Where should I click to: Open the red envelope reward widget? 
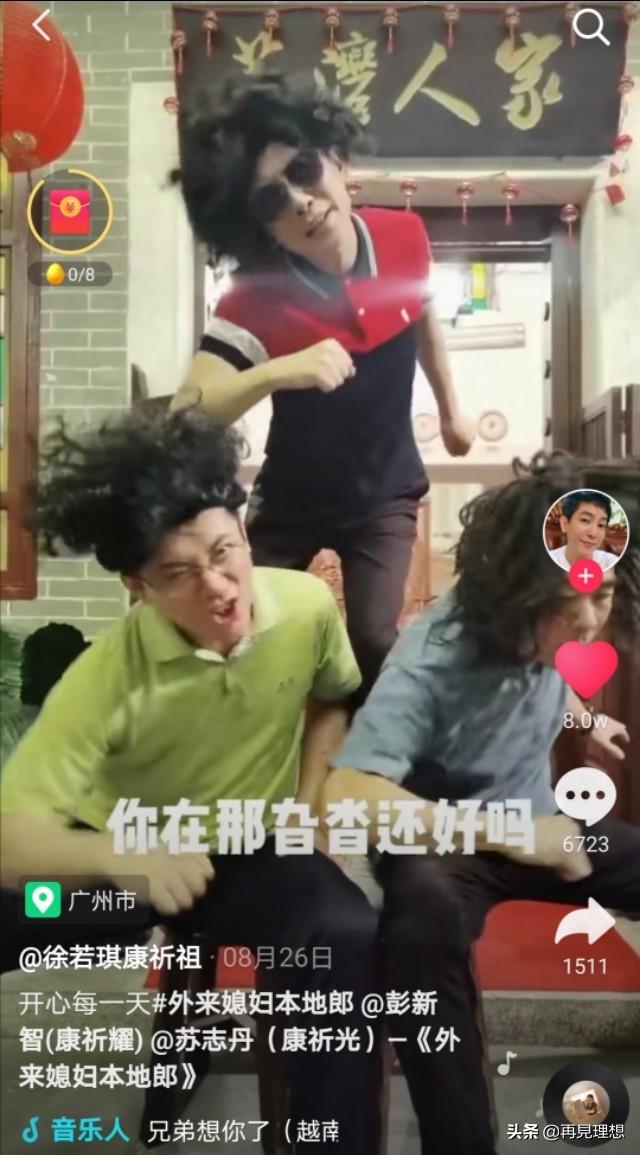(70, 212)
